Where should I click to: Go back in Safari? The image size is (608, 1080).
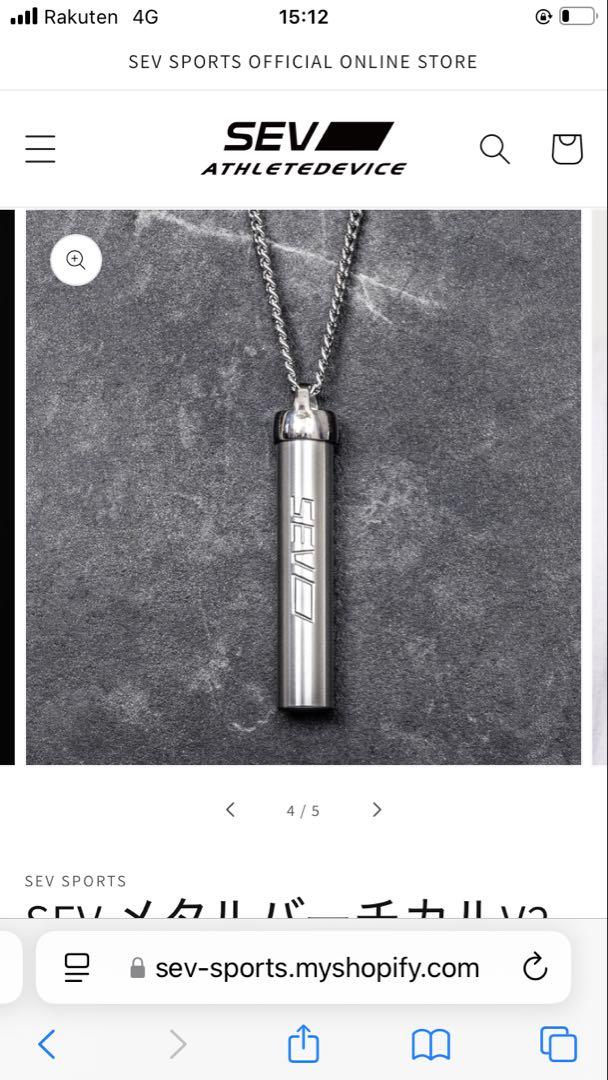coord(47,1045)
